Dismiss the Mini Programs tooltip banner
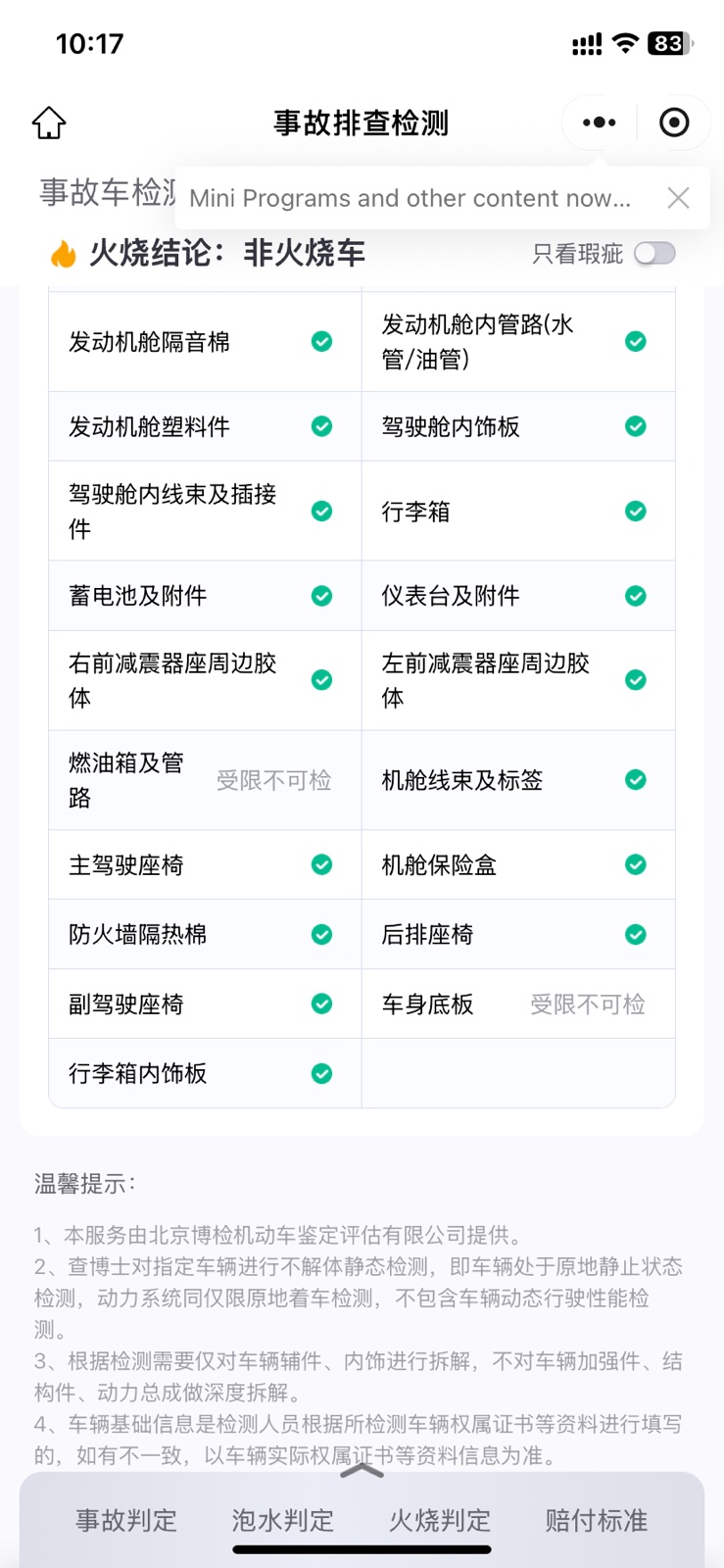724x1568 pixels. coord(678,198)
